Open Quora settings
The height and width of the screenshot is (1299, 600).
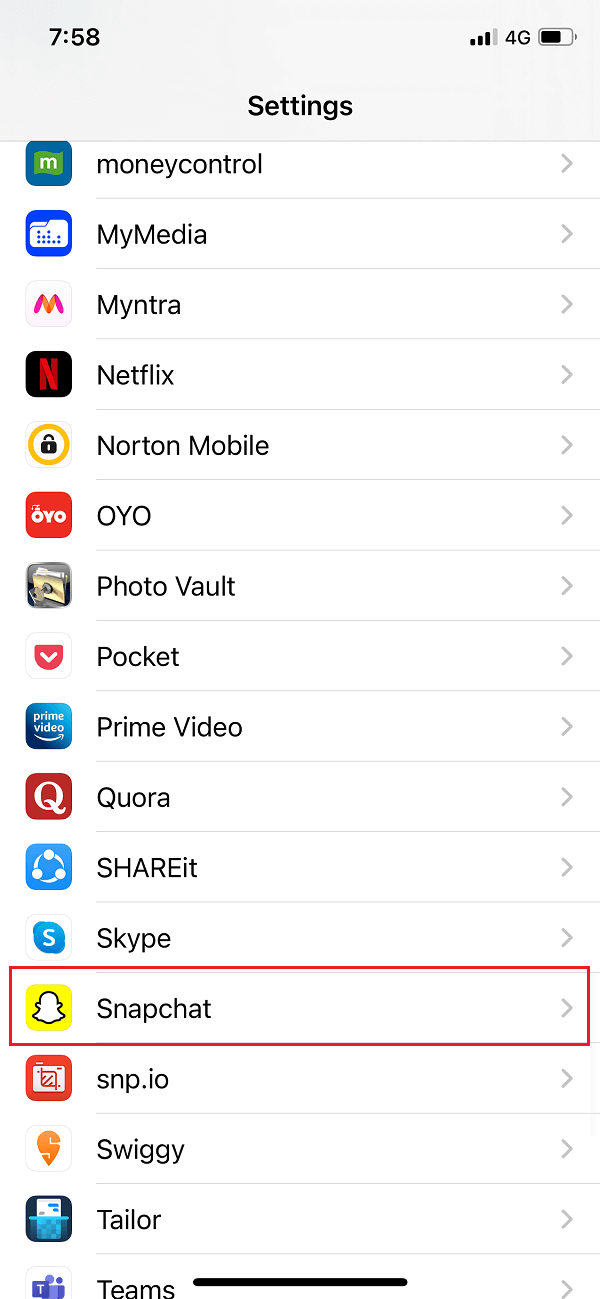[x=300, y=797]
